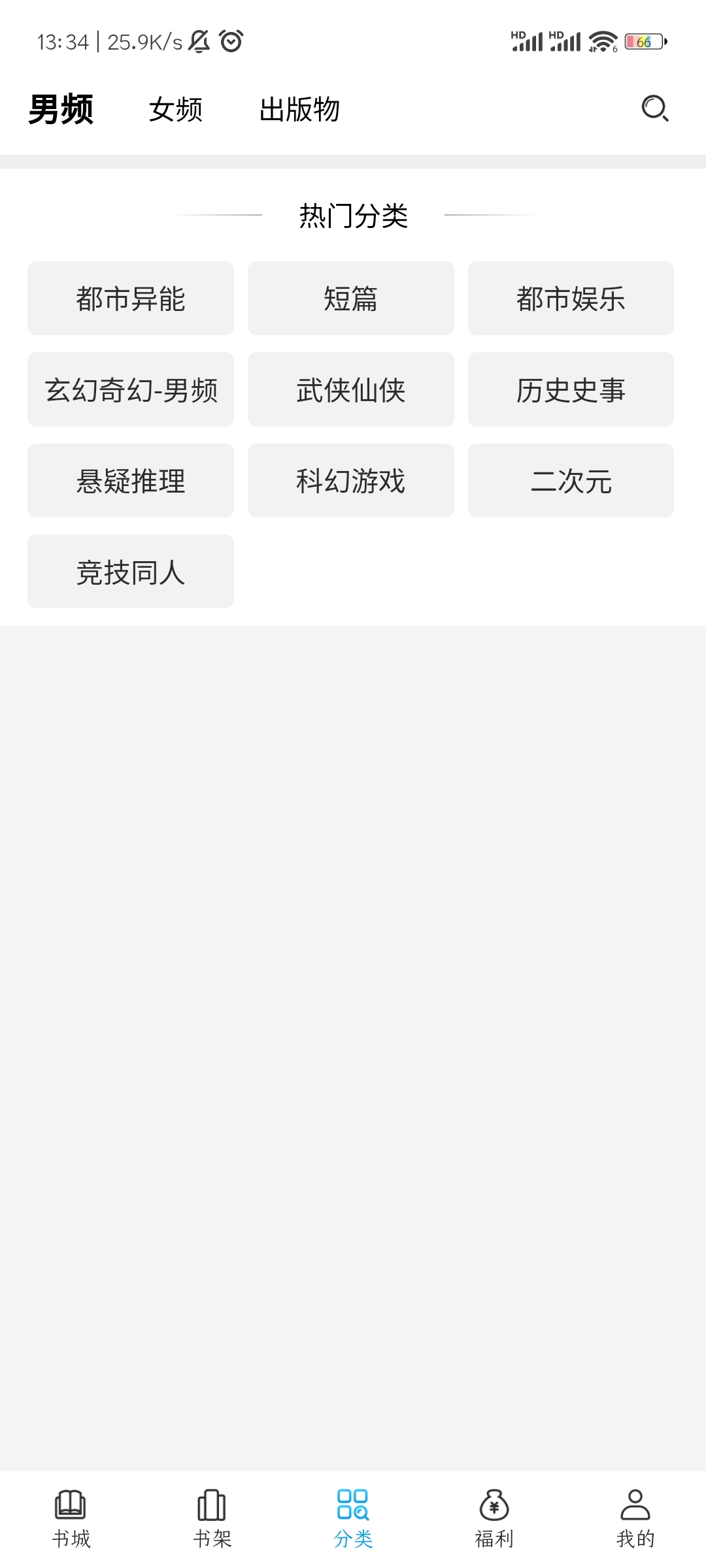Browse the 武侠仙侠 category

(x=350, y=390)
